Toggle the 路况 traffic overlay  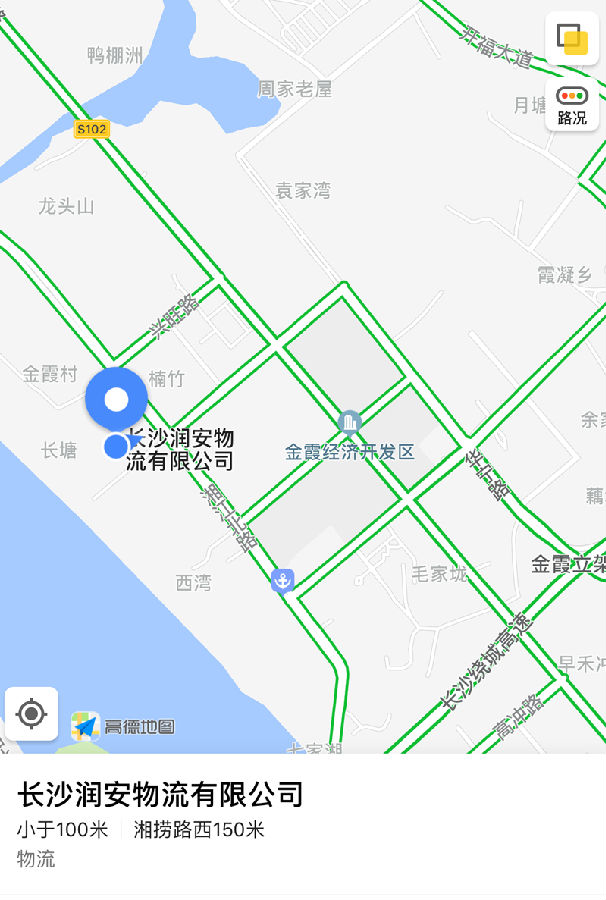(x=572, y=105)
